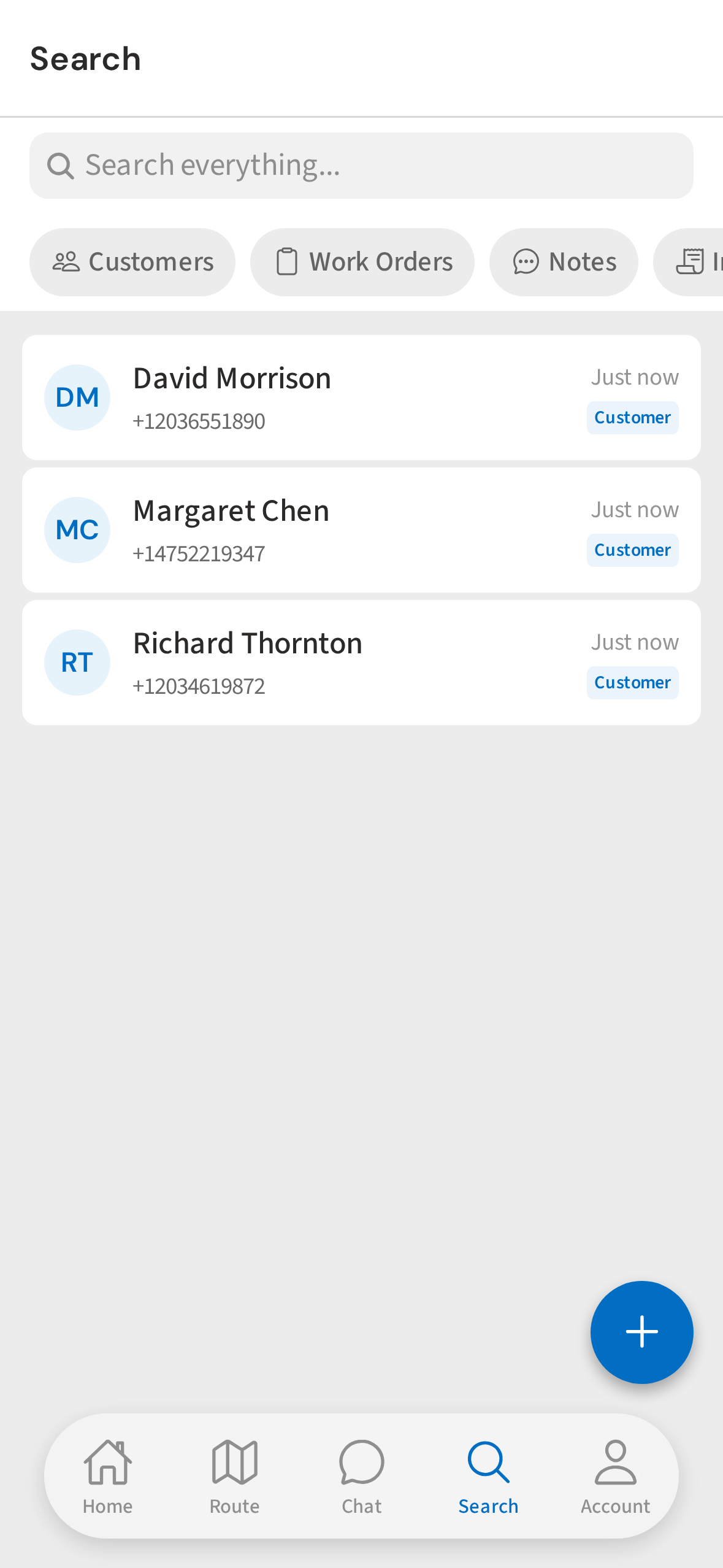Toggle the Work Orders filter chip
This screenshot has height=1568, width=723.
(361, 261)
